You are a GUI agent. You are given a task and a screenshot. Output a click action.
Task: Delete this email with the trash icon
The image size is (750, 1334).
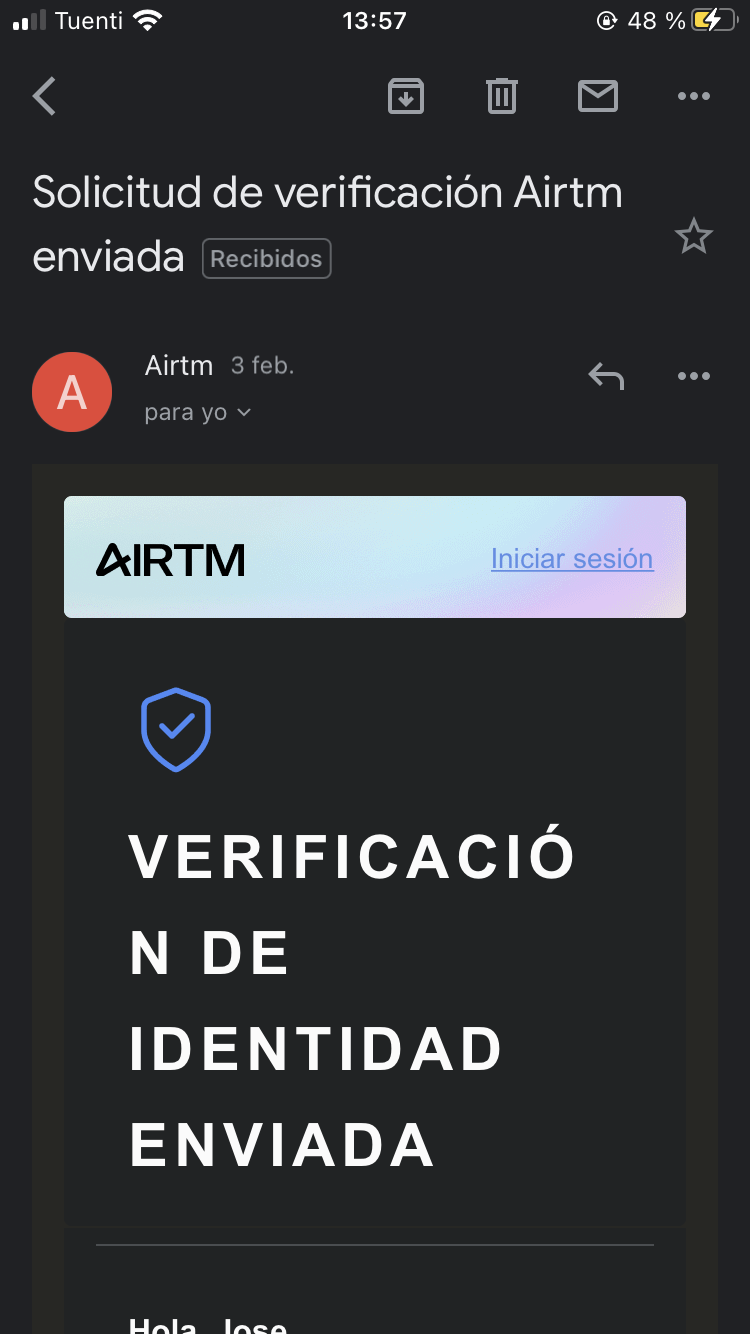coord(502,96)
